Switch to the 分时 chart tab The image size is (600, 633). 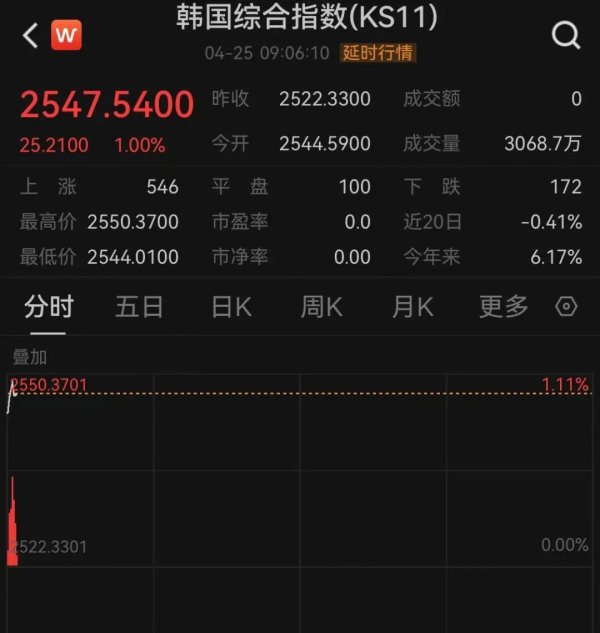(x=49, y=307)
